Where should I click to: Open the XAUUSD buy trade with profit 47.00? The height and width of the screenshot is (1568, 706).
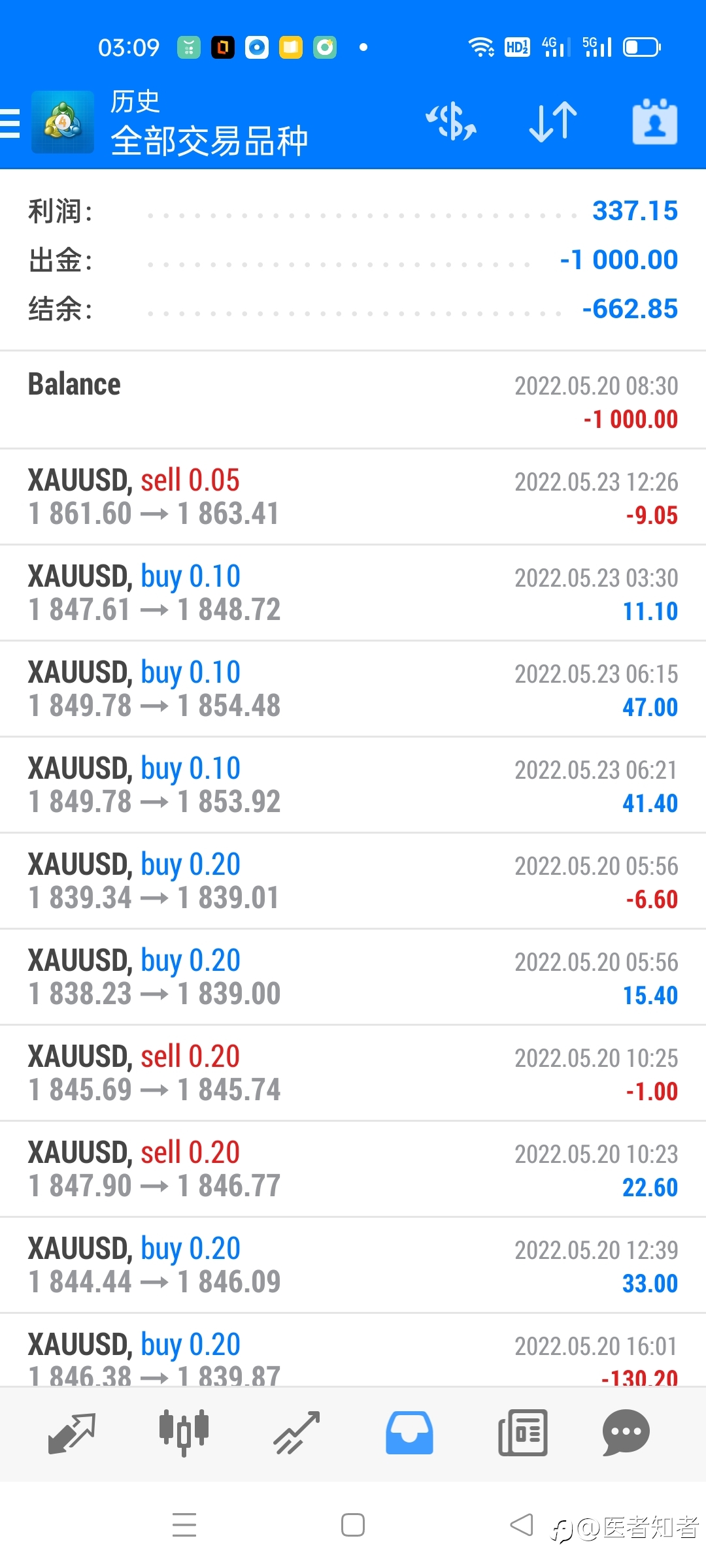[x=353, y=689]
